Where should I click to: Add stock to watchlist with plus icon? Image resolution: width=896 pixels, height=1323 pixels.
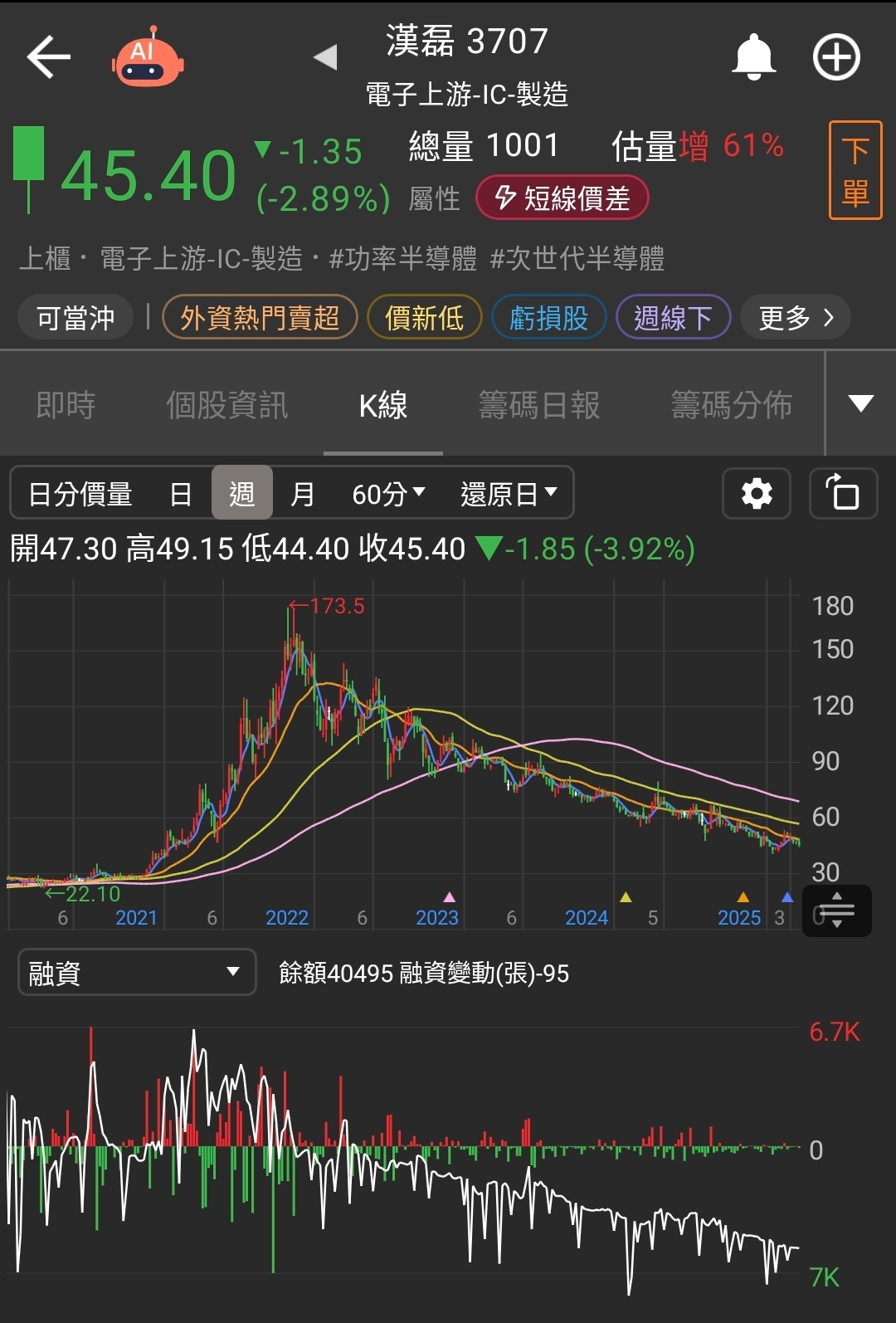[835, 56]
